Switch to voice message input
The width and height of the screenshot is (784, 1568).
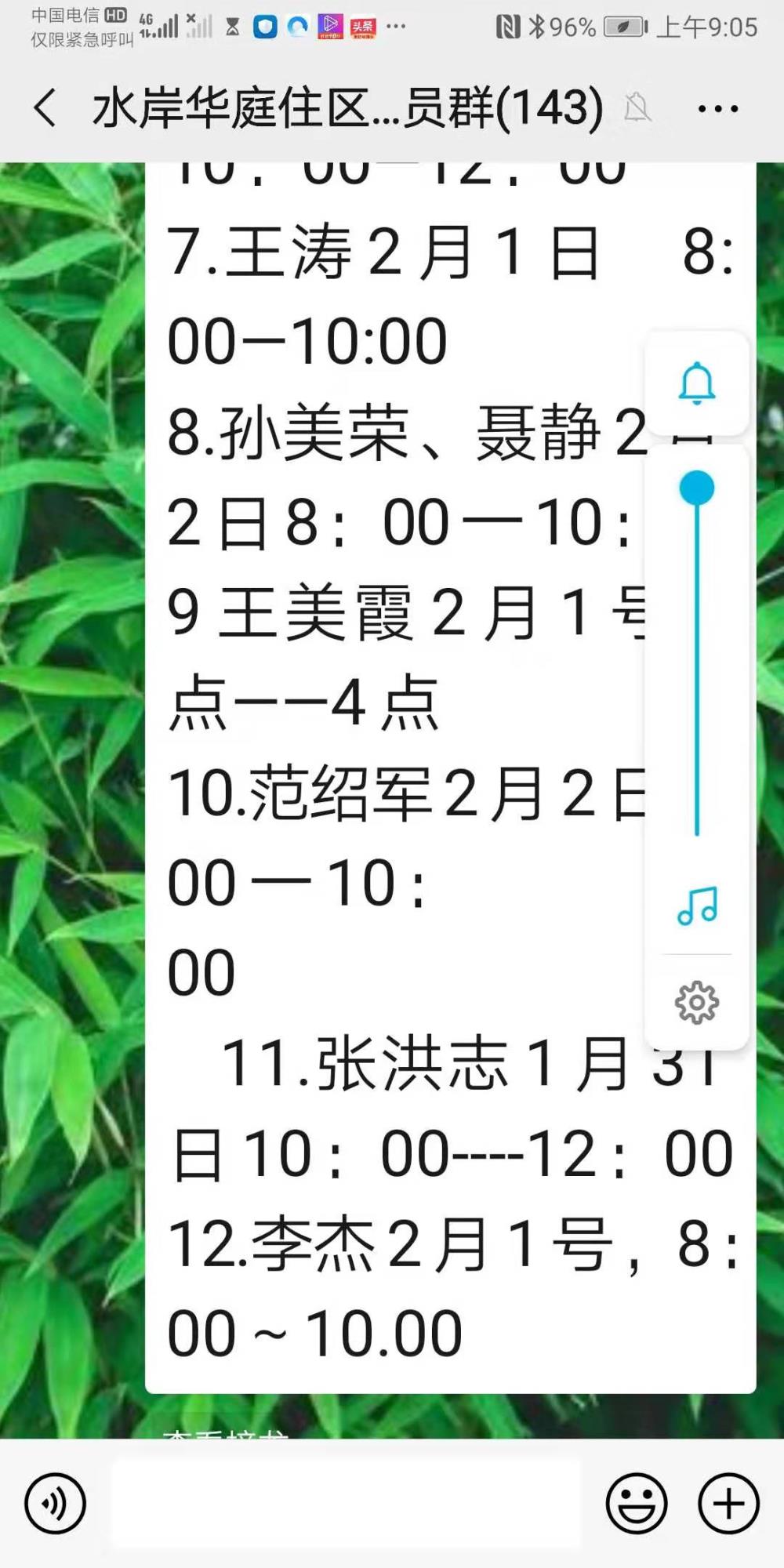pos(55,1503)
